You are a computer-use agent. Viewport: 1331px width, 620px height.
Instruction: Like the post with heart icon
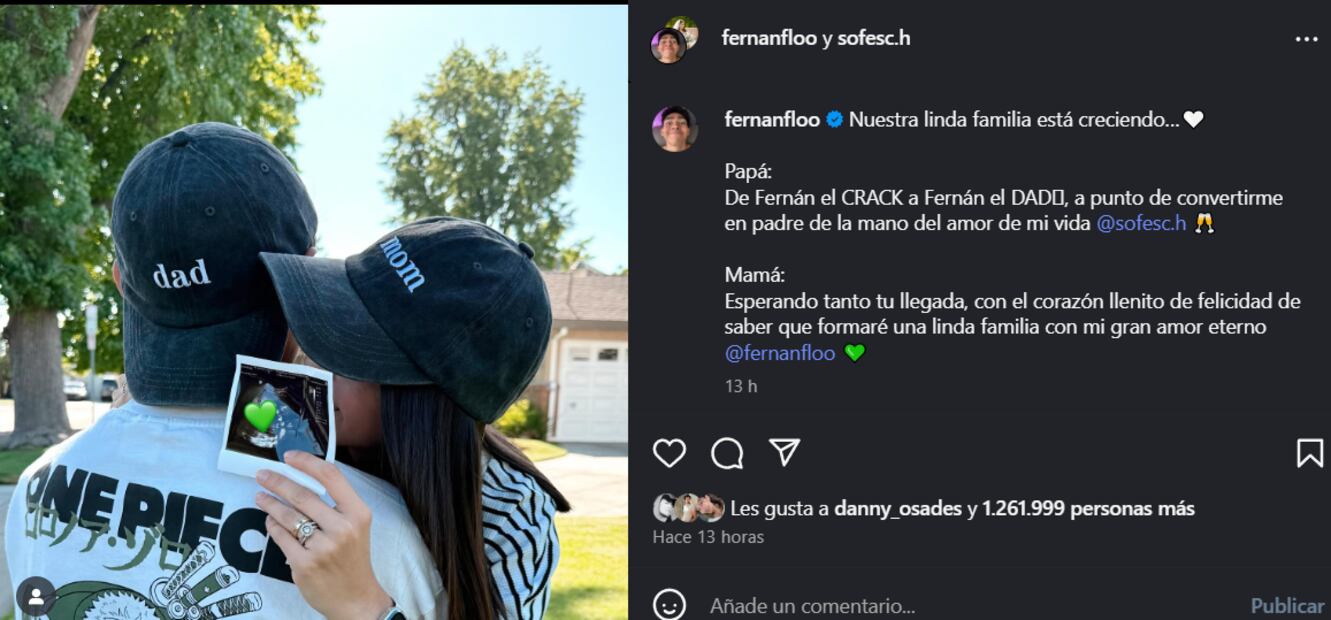coord(669,454)
